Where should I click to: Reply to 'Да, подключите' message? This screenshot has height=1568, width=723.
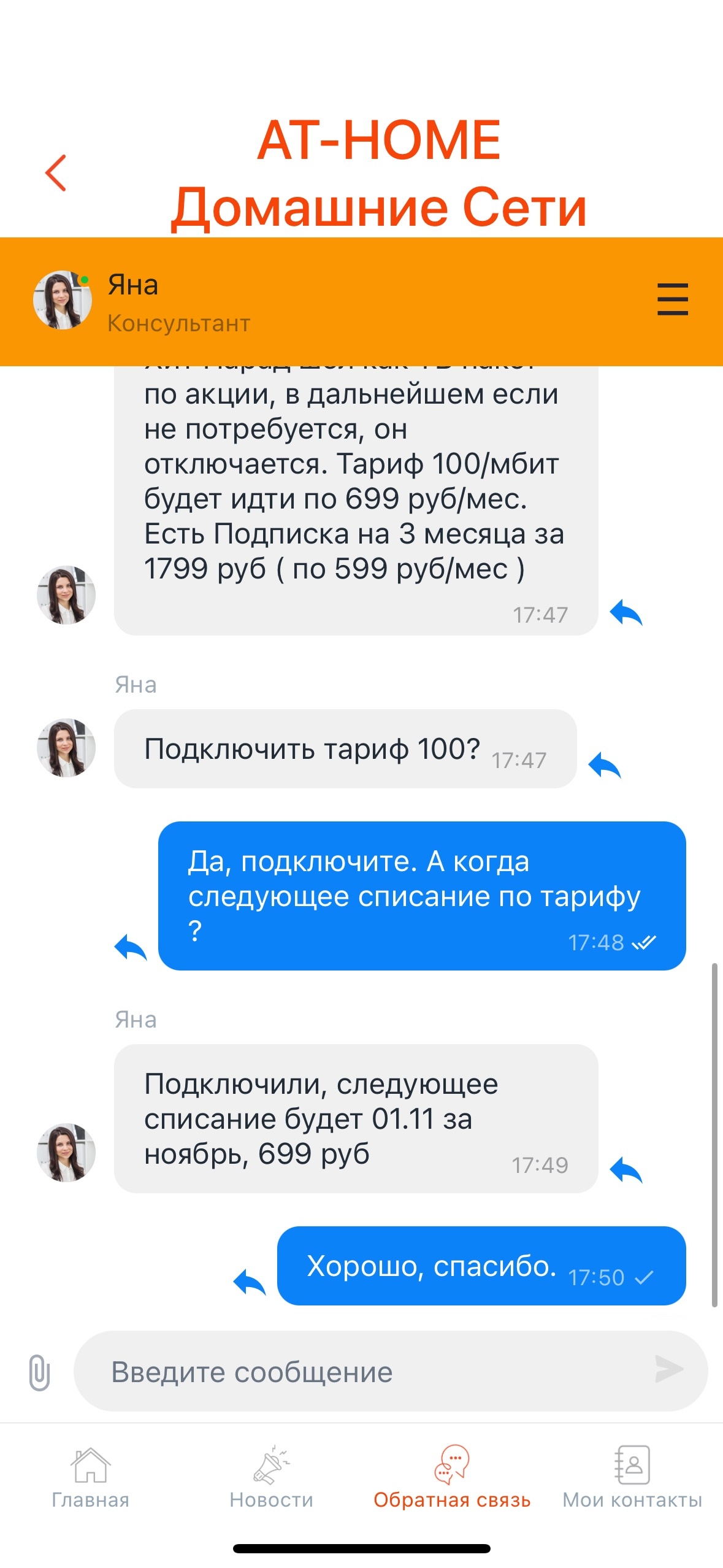click(131, 947)
